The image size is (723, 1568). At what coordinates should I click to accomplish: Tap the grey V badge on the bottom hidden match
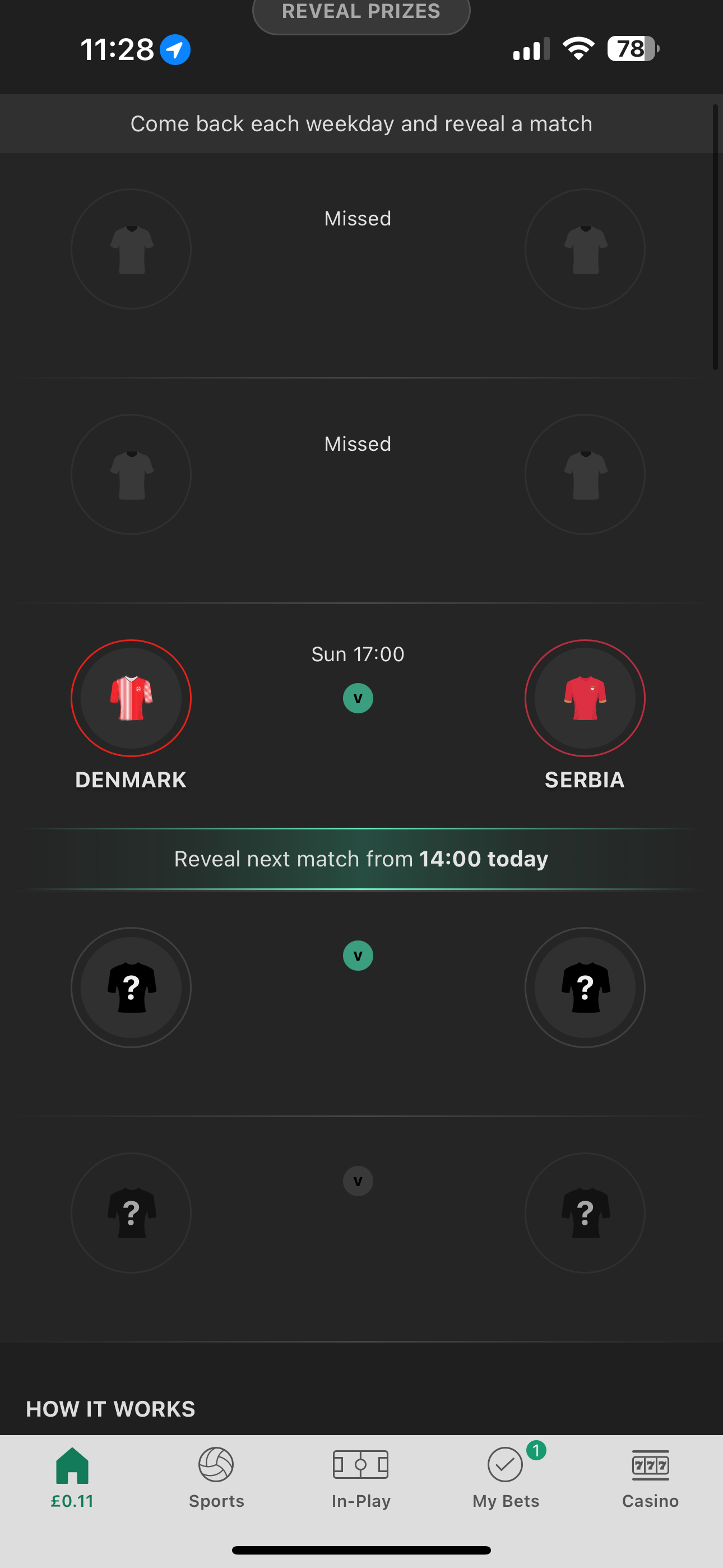[x=359, y=1181]
